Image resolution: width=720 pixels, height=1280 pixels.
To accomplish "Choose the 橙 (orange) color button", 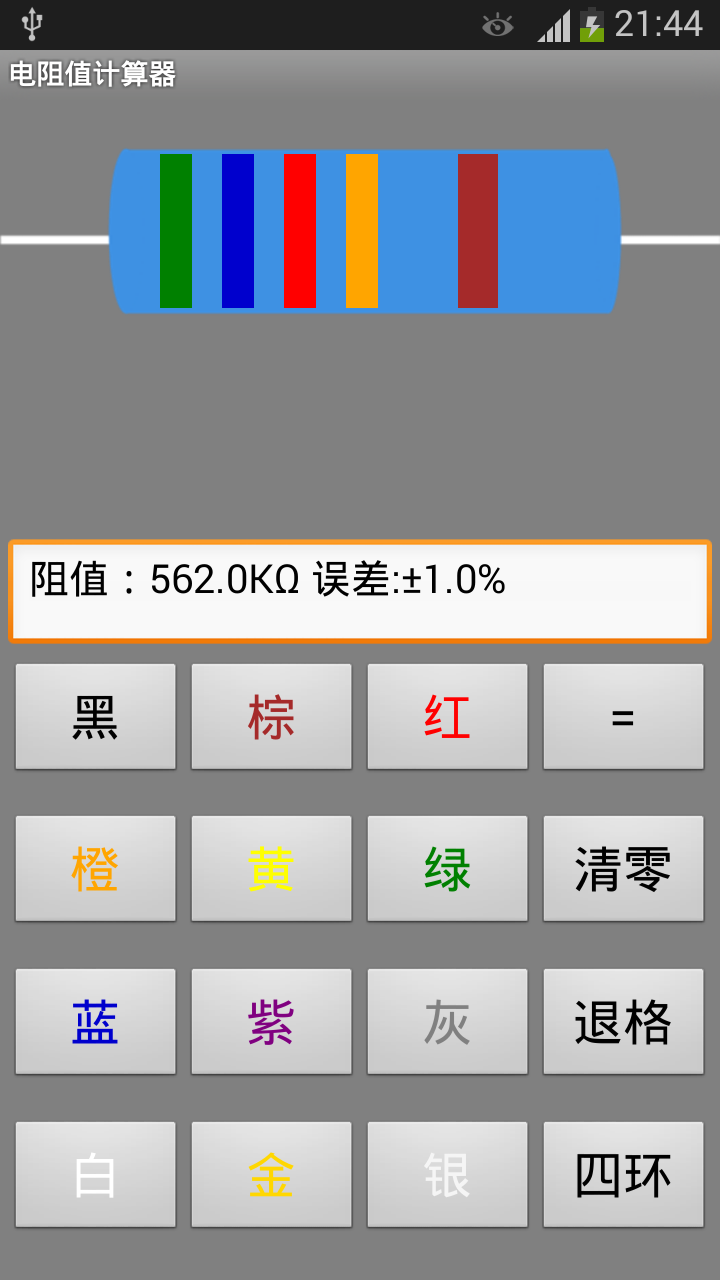I will click(95, 869).
